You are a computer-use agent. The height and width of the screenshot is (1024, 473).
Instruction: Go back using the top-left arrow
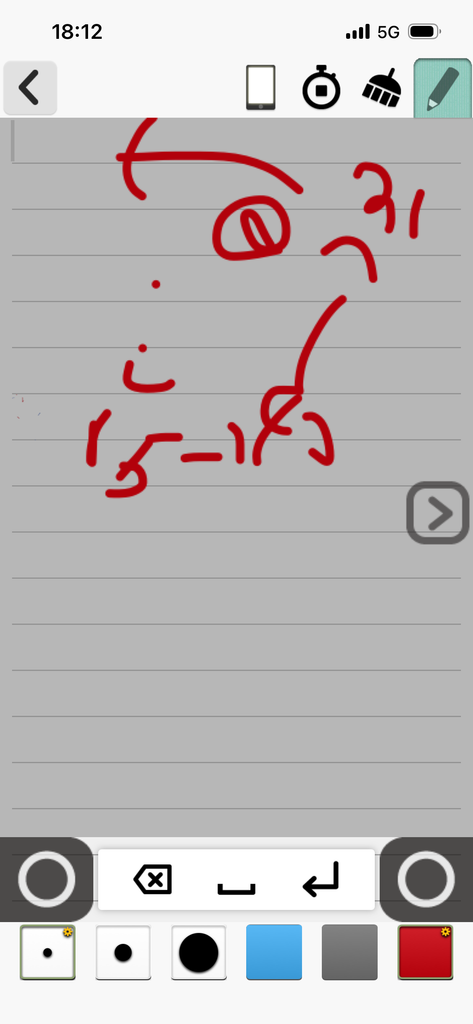coord(29,88)
